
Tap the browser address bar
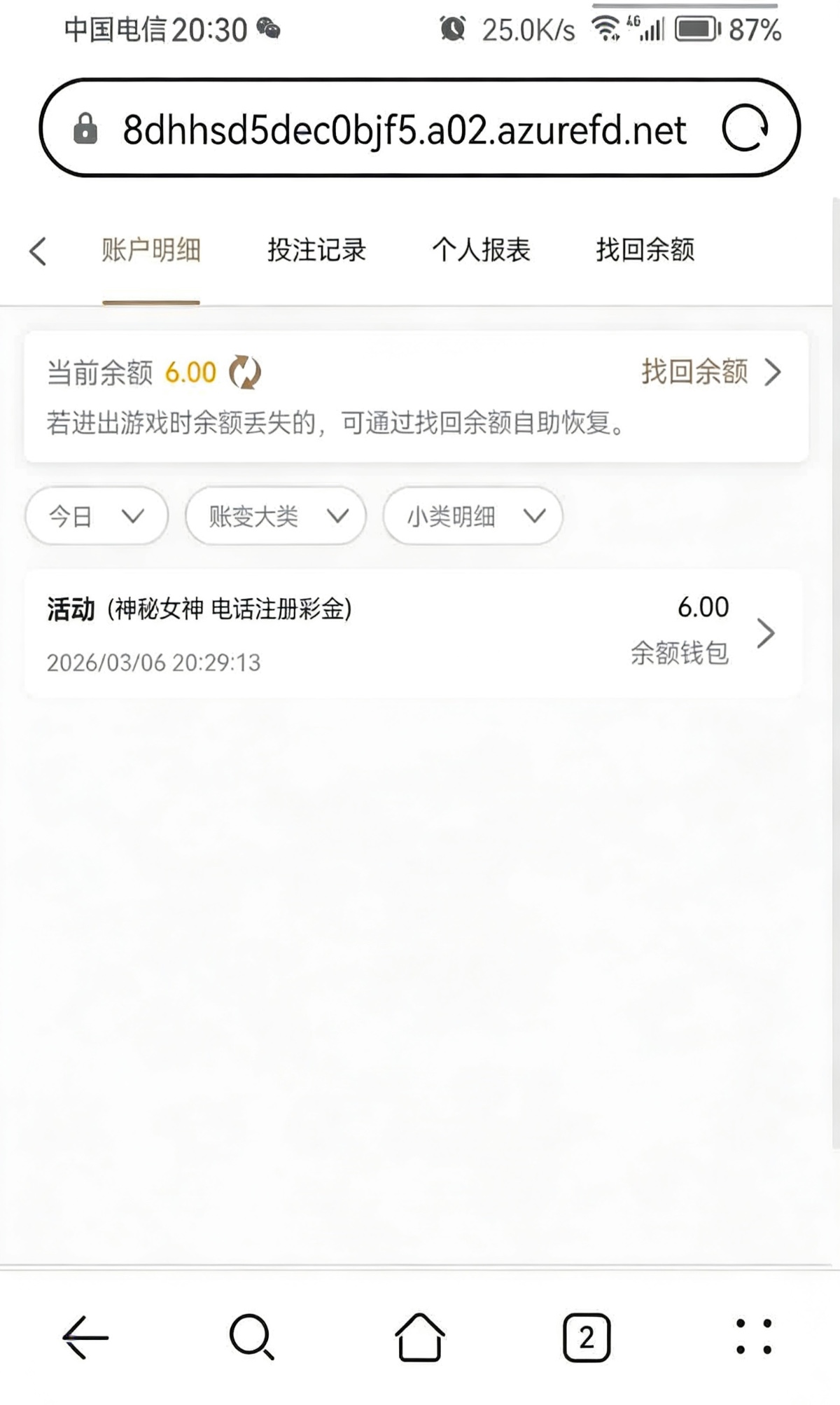coord(404,130)
